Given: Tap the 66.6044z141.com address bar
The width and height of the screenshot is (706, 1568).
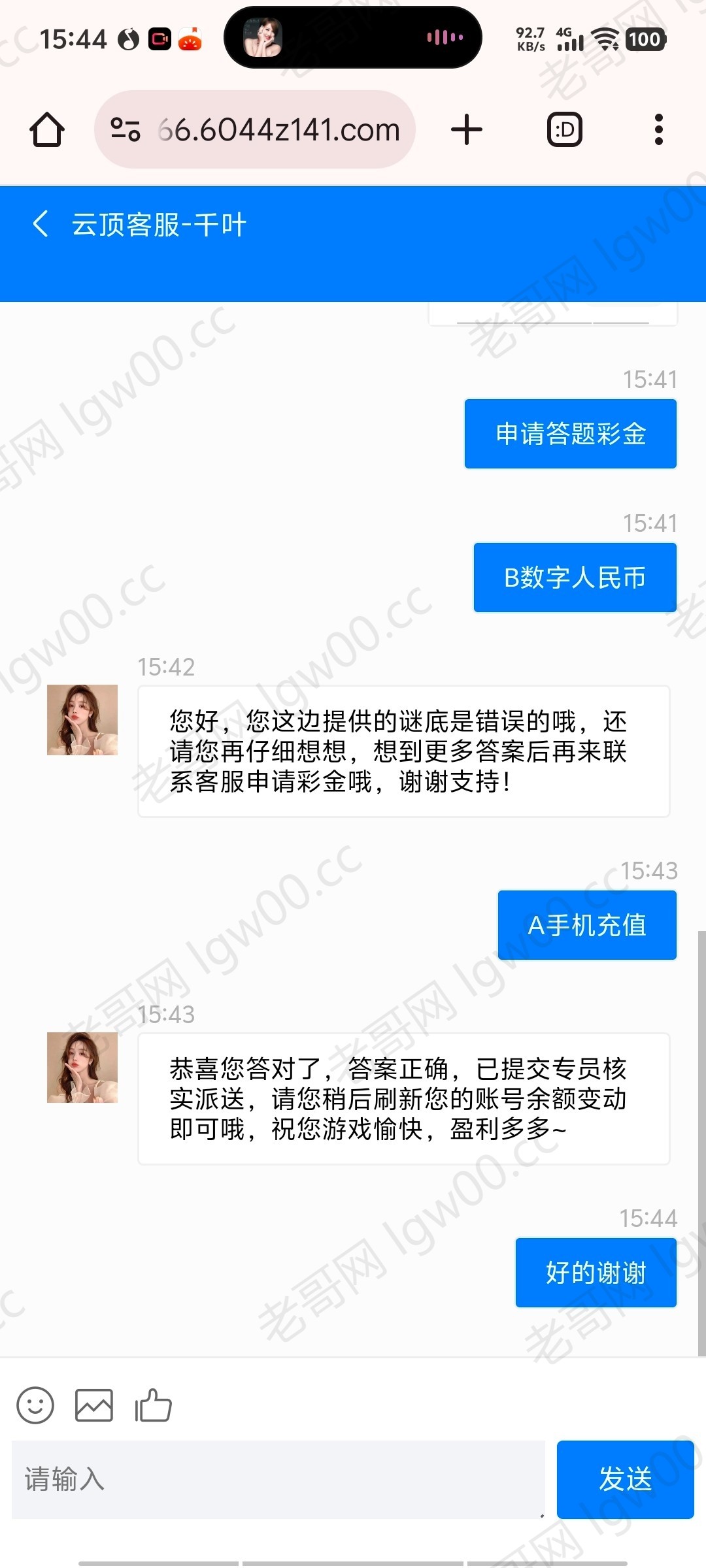Looking at the screenshot, I should pyautogui.click(x=278, y=129).
